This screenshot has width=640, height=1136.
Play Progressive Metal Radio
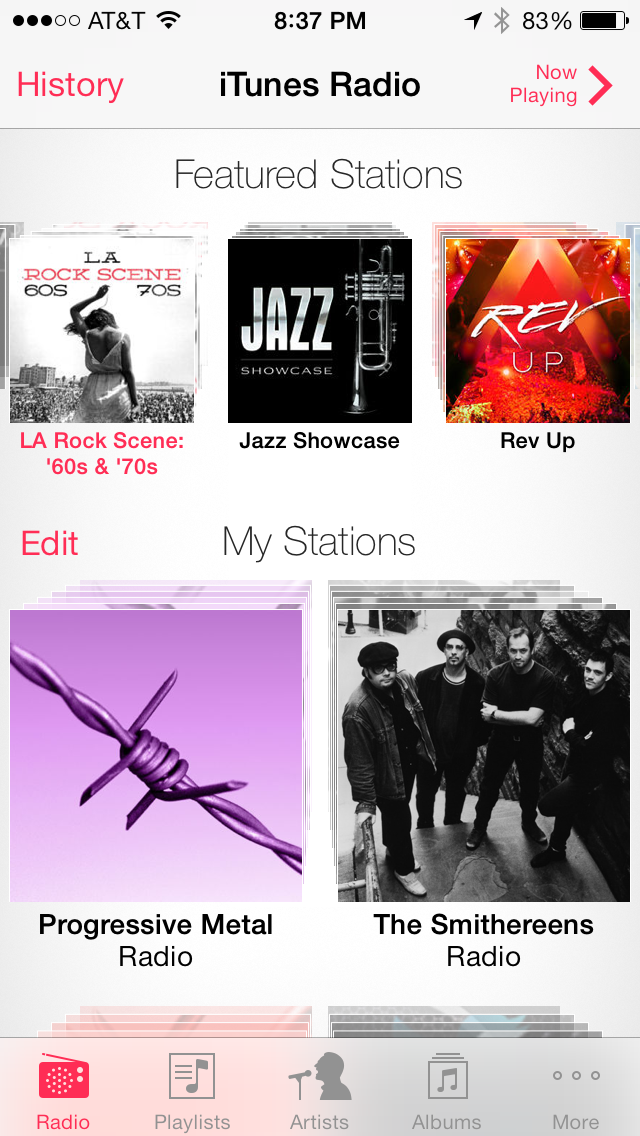[156, 756]
